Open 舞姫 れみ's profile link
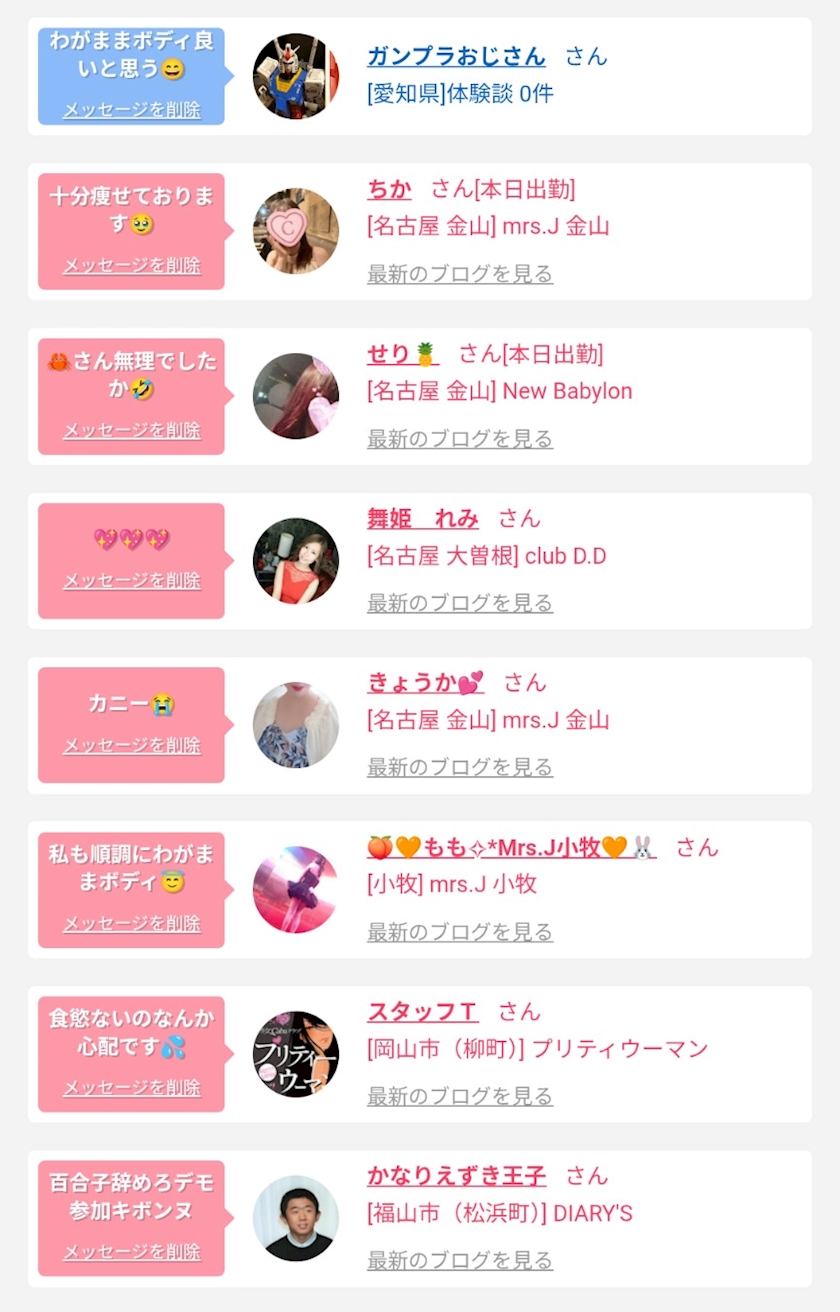Screen dimensions: 840x1312 click(422, 518)
